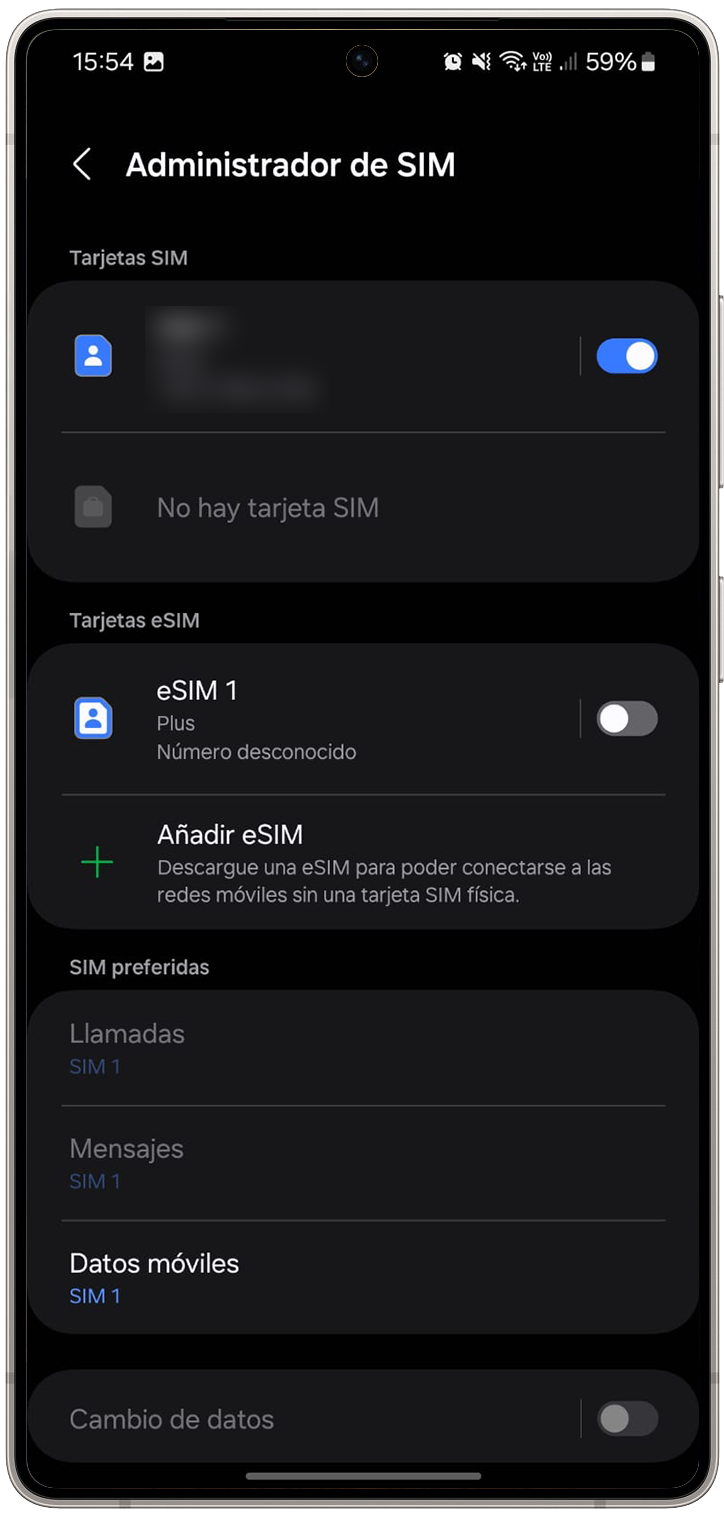Screen dimensions: 724x1527
Task: Go back from Administrador de SIM
Action: pos(82,165)
